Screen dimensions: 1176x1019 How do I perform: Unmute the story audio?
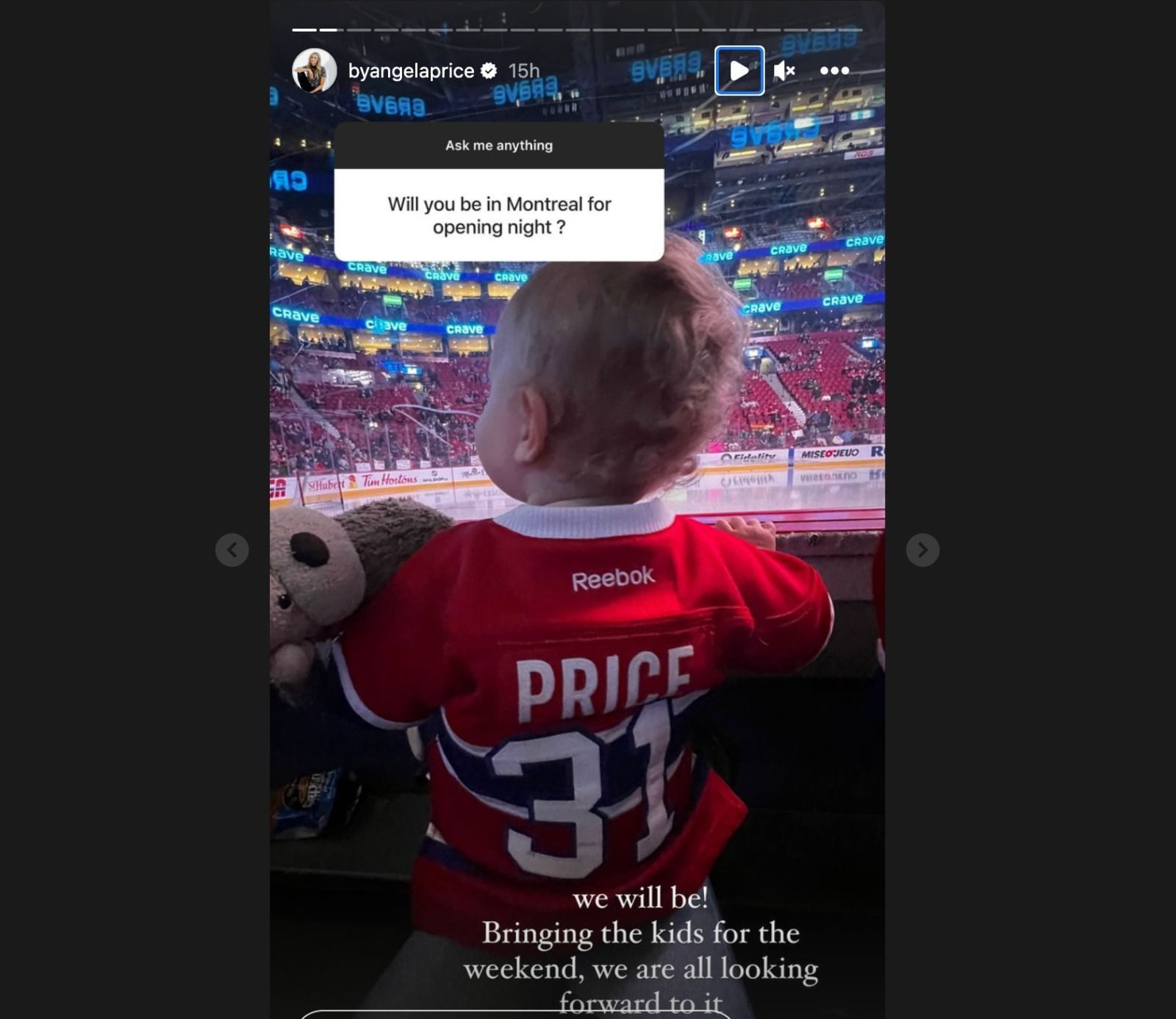pos(784,71)
